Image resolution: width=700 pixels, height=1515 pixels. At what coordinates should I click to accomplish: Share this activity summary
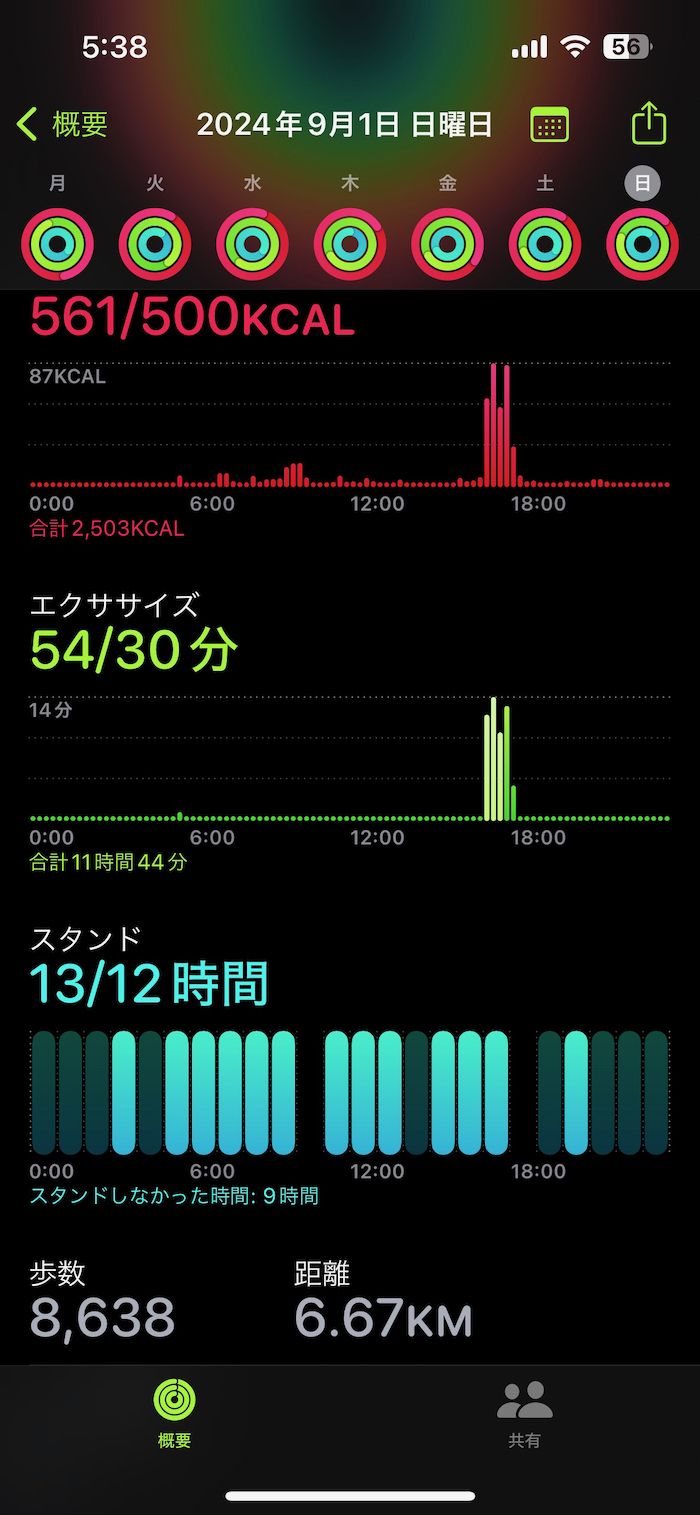(x=649, y=123)
